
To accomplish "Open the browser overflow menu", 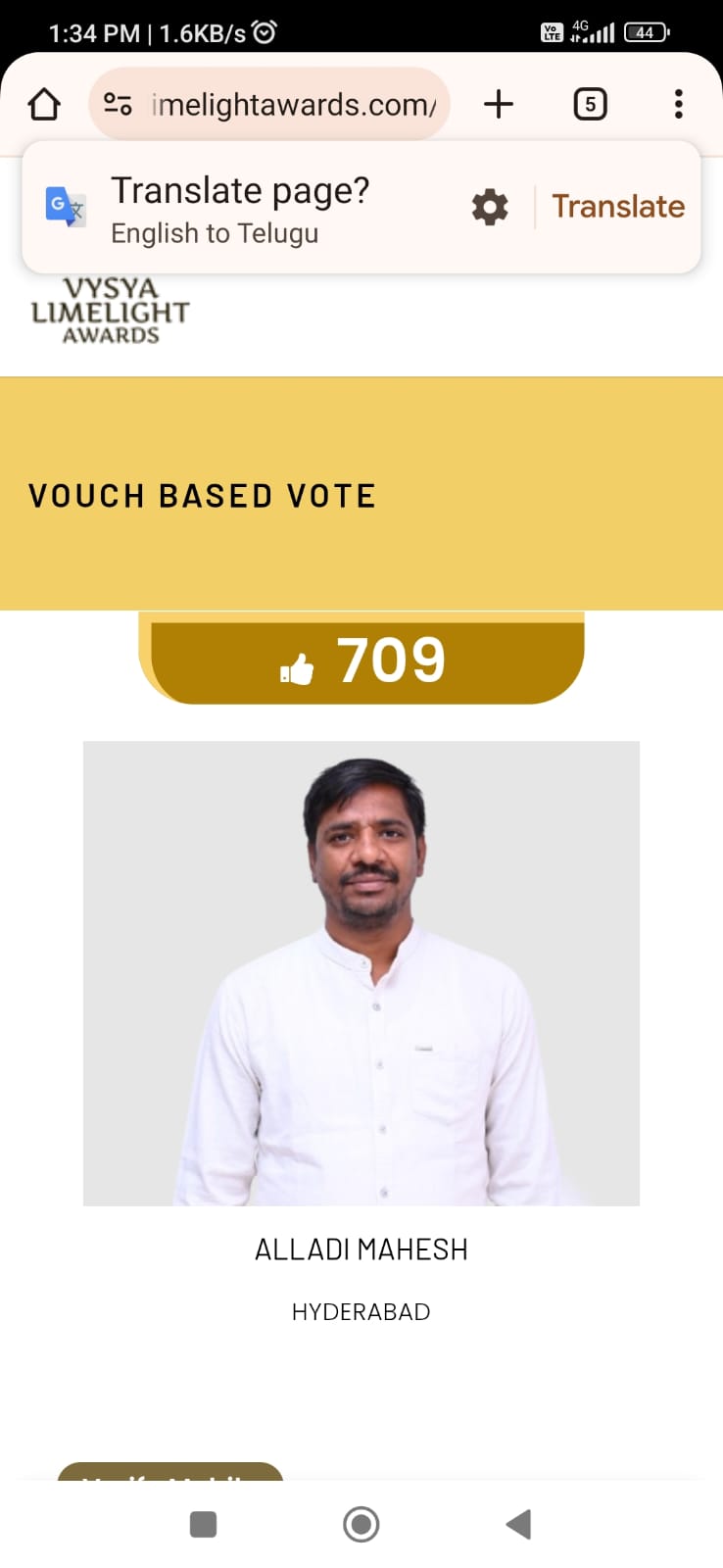I will pyautogui.click(x=678, y=104).
